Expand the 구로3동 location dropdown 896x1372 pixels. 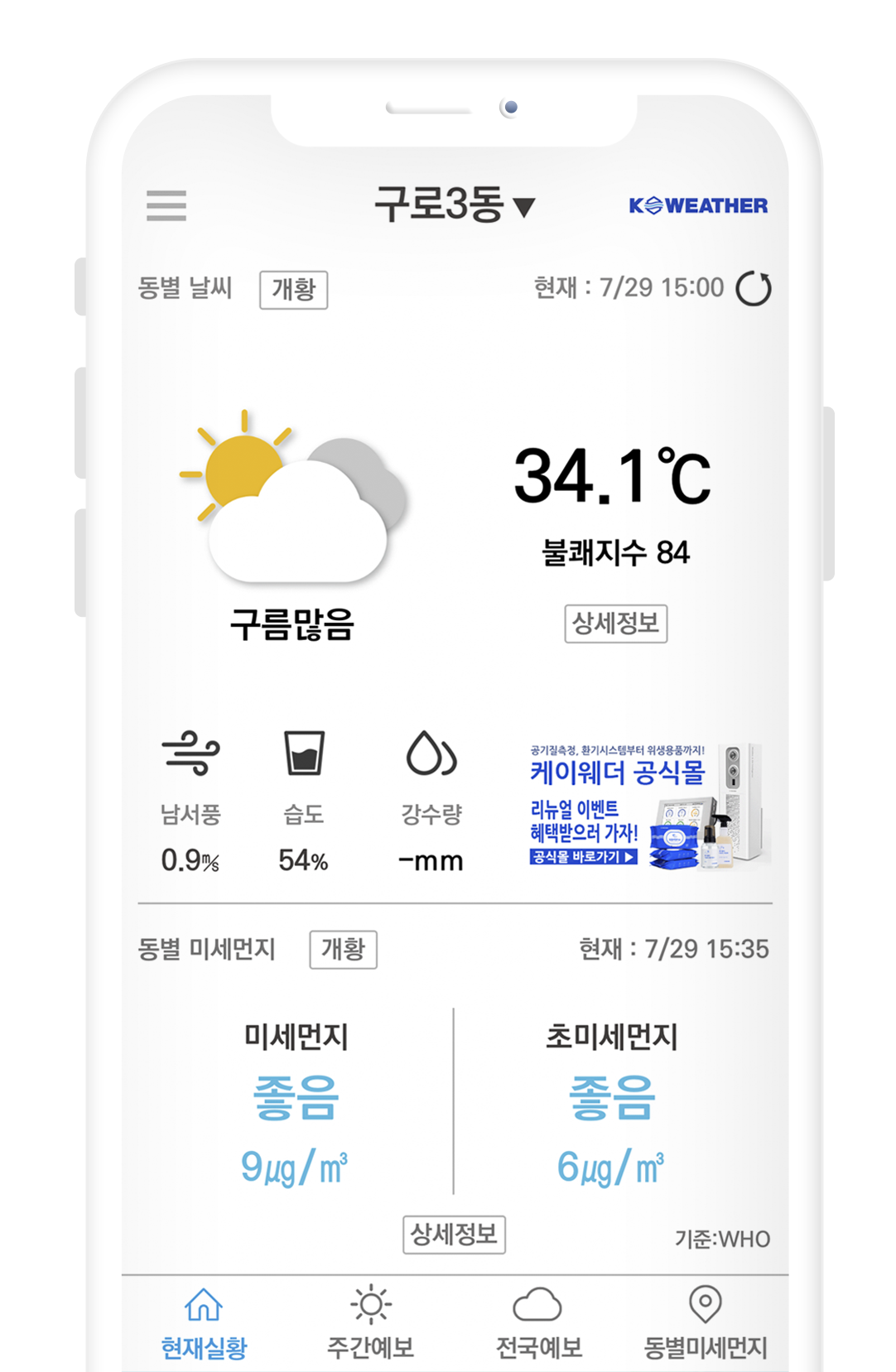[455, 205]
